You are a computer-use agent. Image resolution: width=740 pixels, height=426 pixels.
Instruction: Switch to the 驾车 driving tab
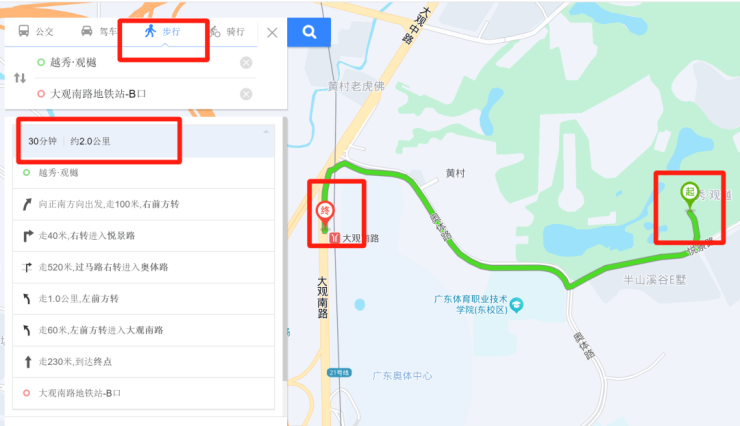click(100, 31)
